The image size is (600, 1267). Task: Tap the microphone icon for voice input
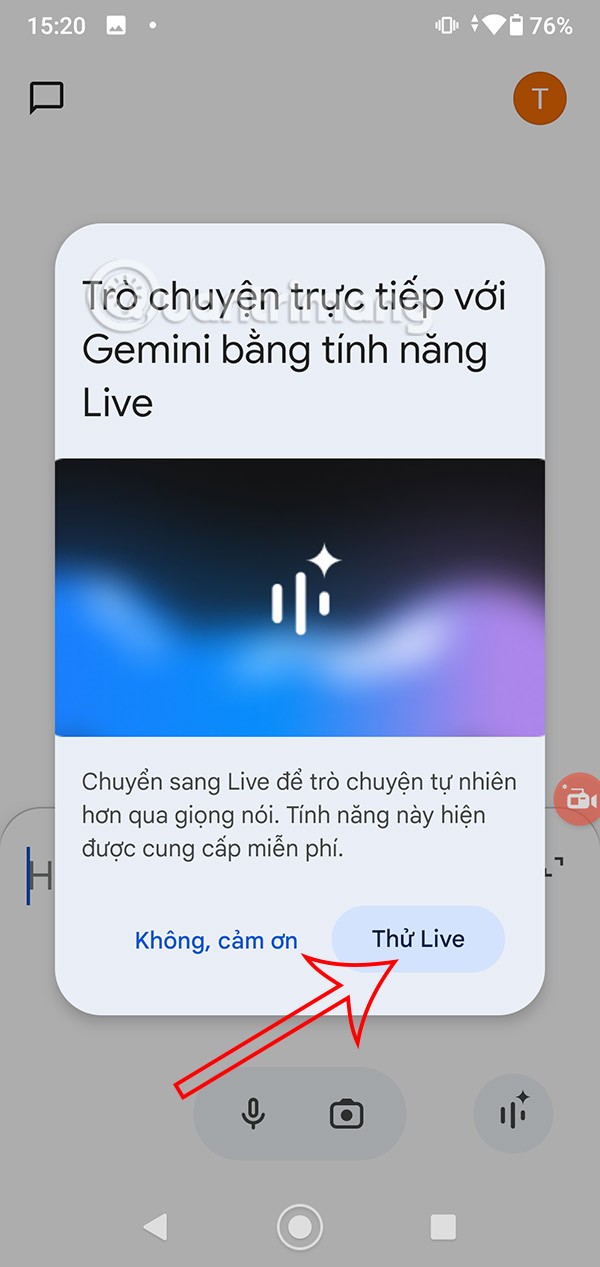click(x=254, y=1113)
